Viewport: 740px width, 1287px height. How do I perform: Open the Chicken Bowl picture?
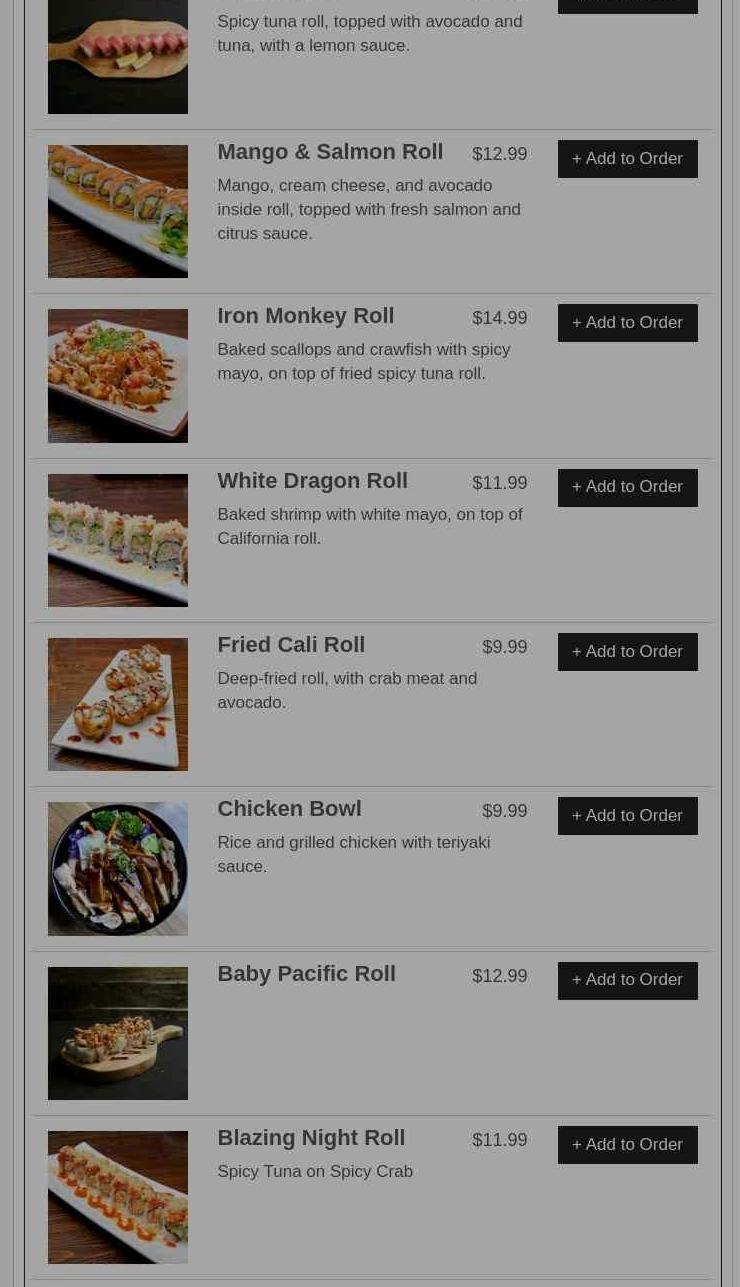(118, 869)
